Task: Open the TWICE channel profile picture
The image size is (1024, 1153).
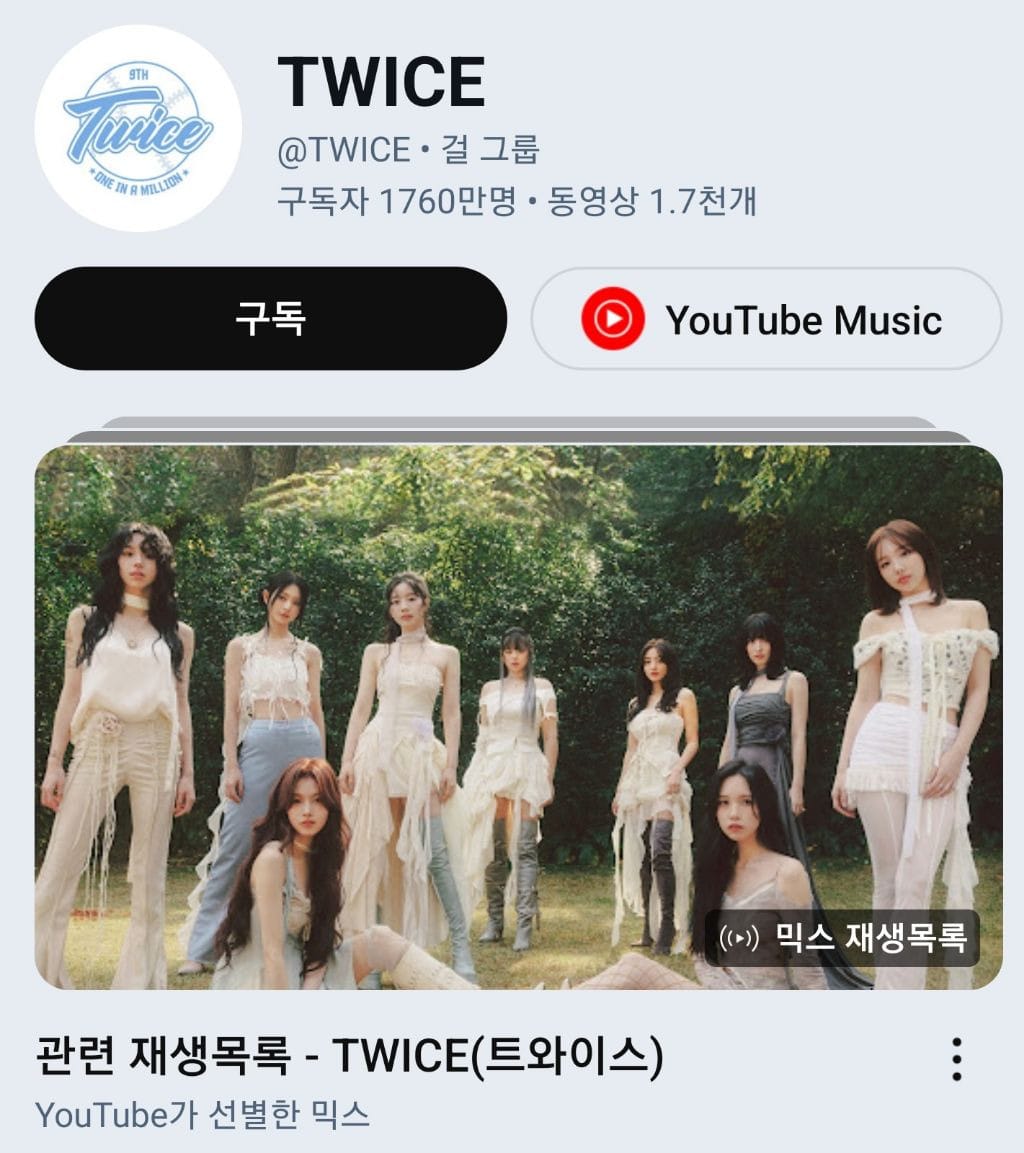Action: point(138,128)
